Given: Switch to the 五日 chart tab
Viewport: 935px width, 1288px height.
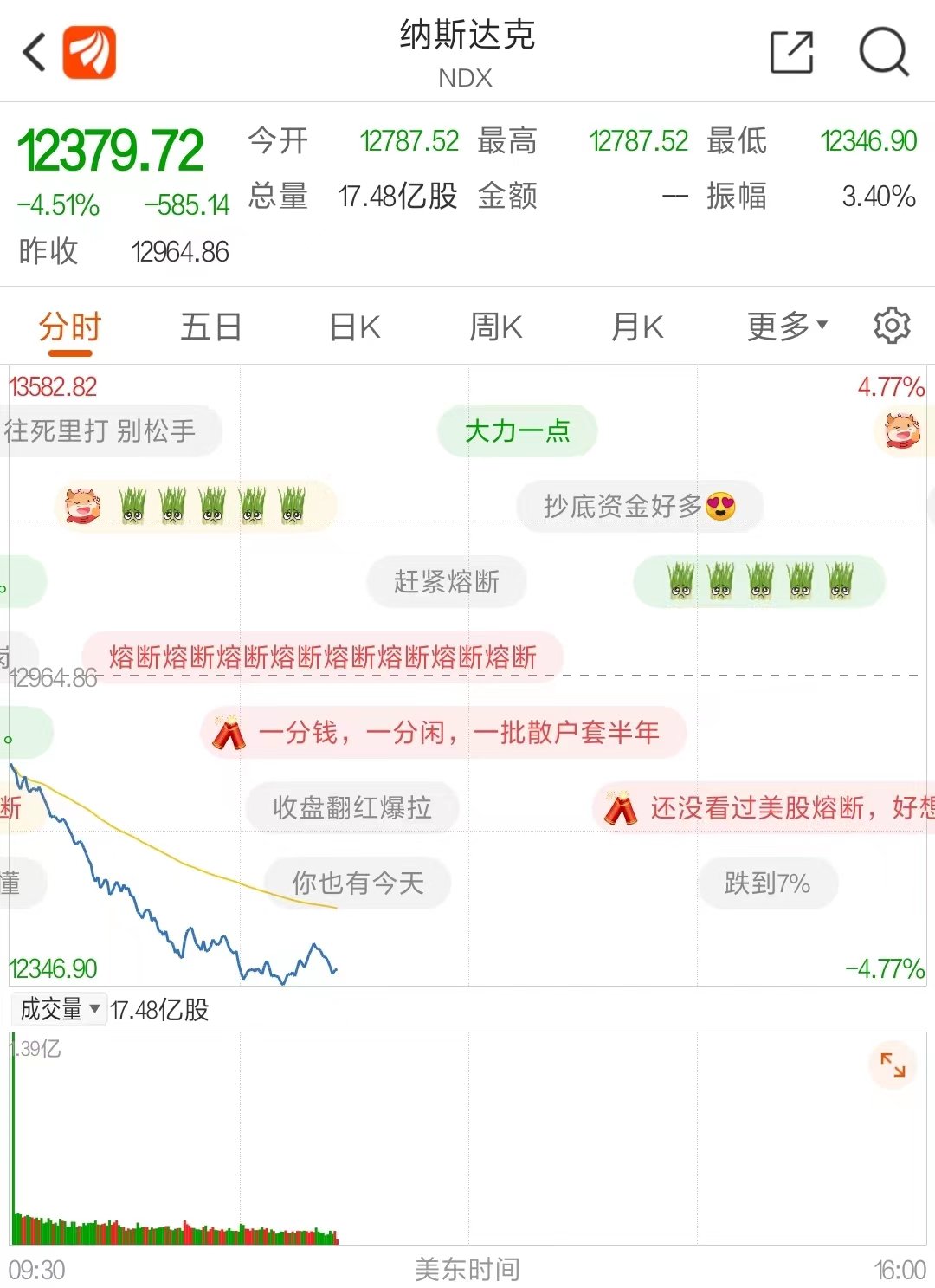Looking at the screenshot, I should tap(210, 327).
